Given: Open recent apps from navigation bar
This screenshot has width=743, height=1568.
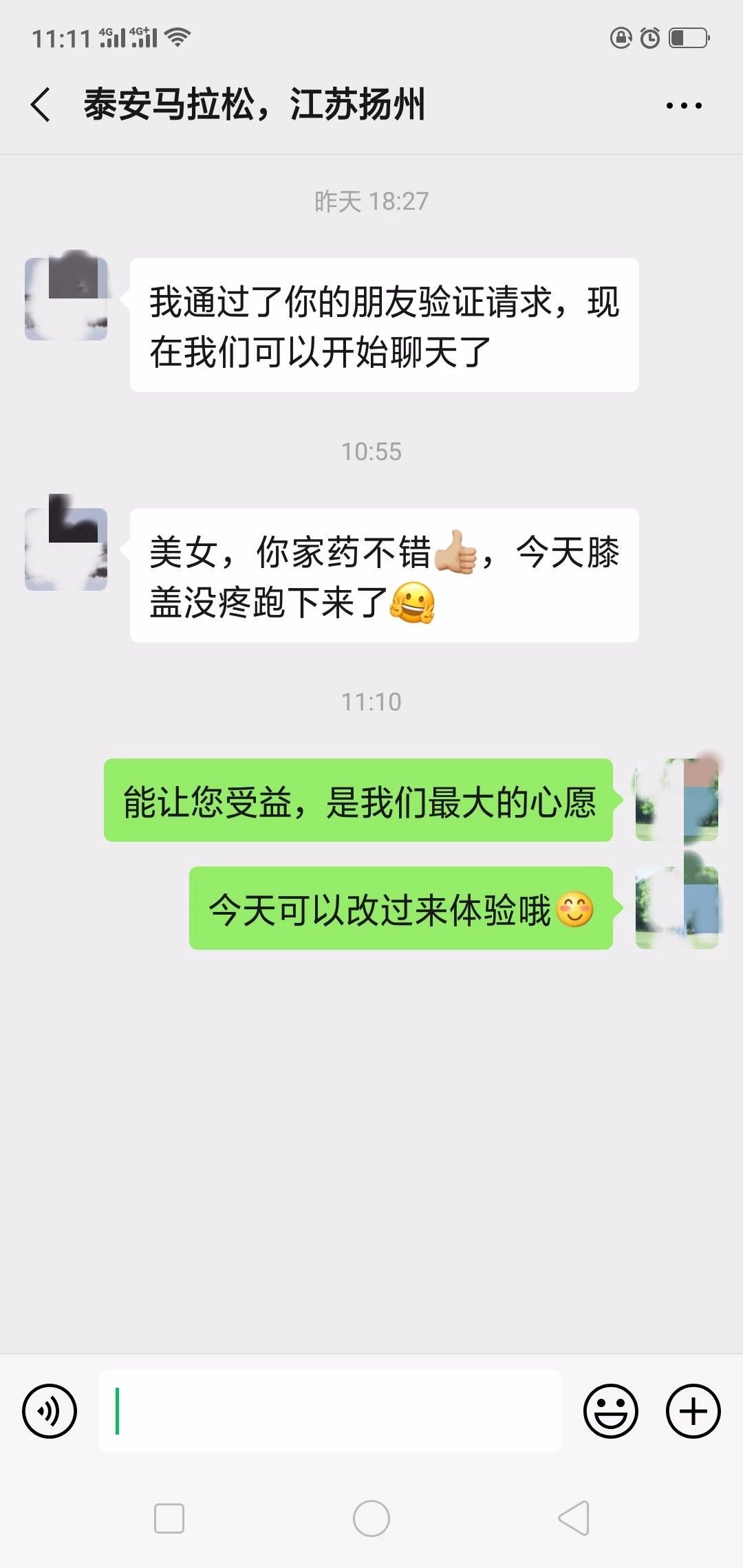Looking at the screenshot, I should 169,1518.
